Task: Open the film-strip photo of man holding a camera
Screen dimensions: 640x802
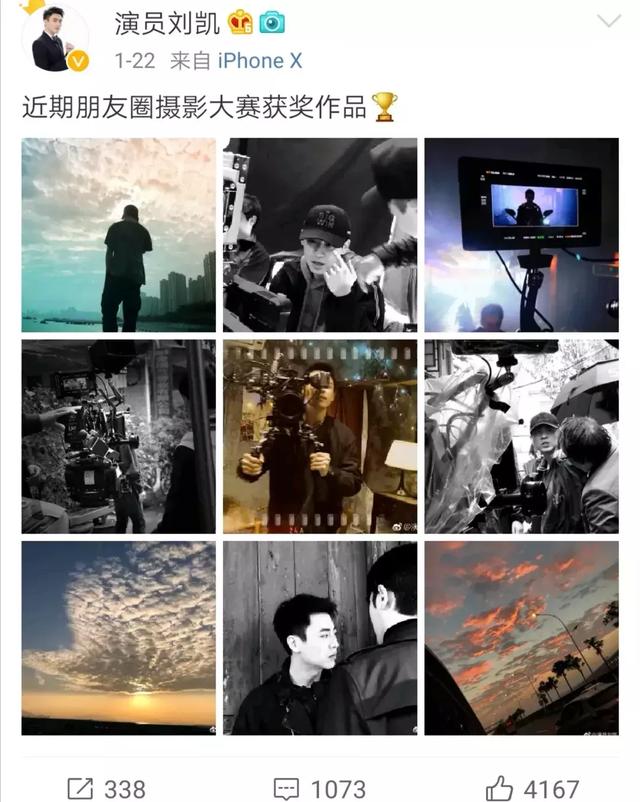Action: click(320, 436)
